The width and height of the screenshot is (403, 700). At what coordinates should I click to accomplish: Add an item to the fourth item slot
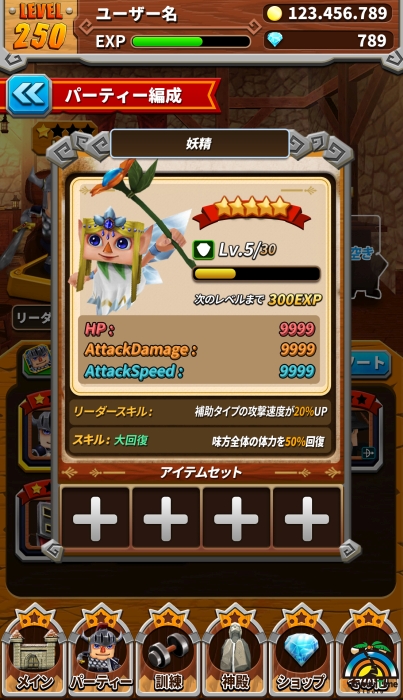(x=307, y=518)
